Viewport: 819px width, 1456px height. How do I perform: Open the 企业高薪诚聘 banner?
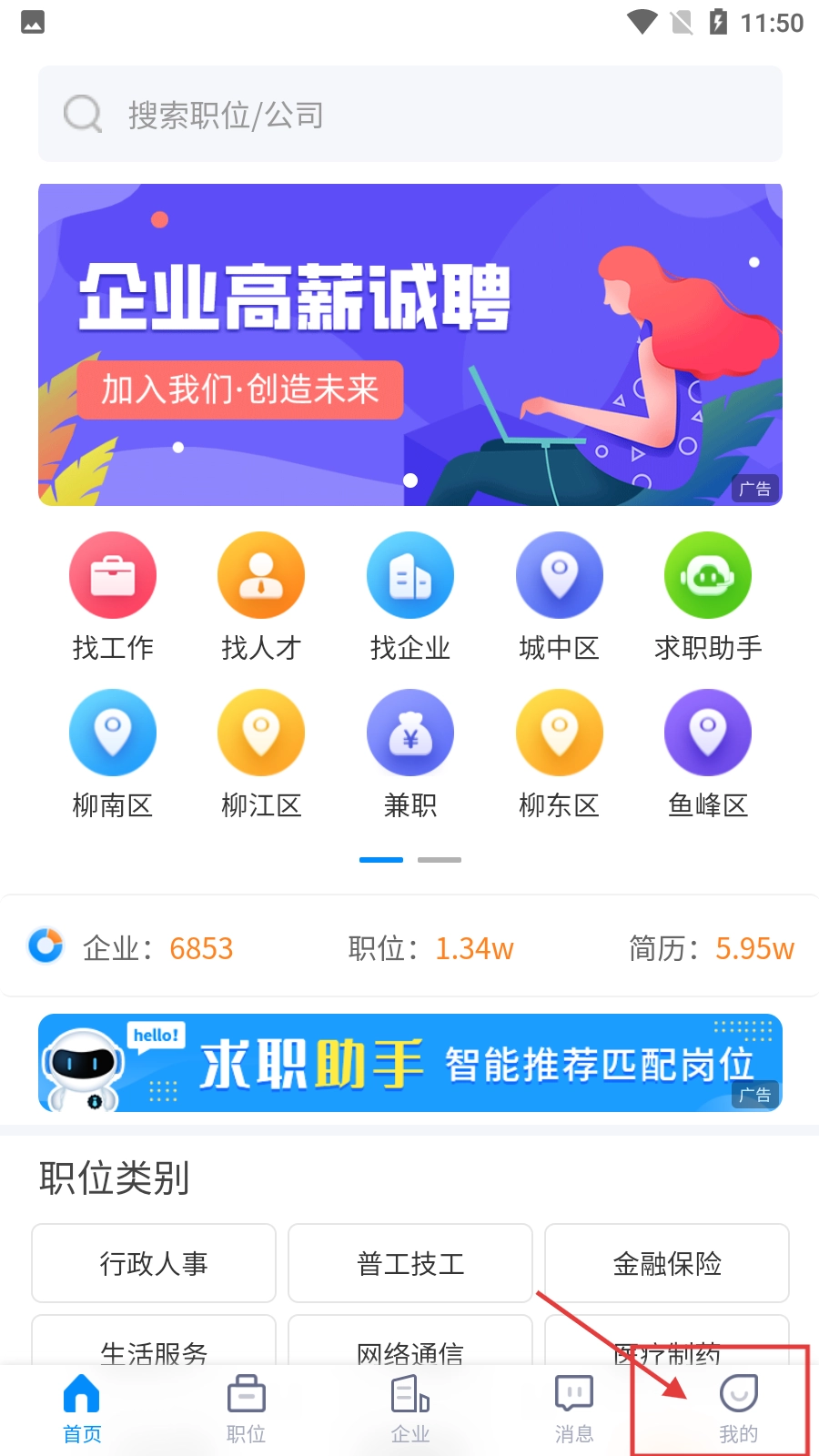pos(409,344)
